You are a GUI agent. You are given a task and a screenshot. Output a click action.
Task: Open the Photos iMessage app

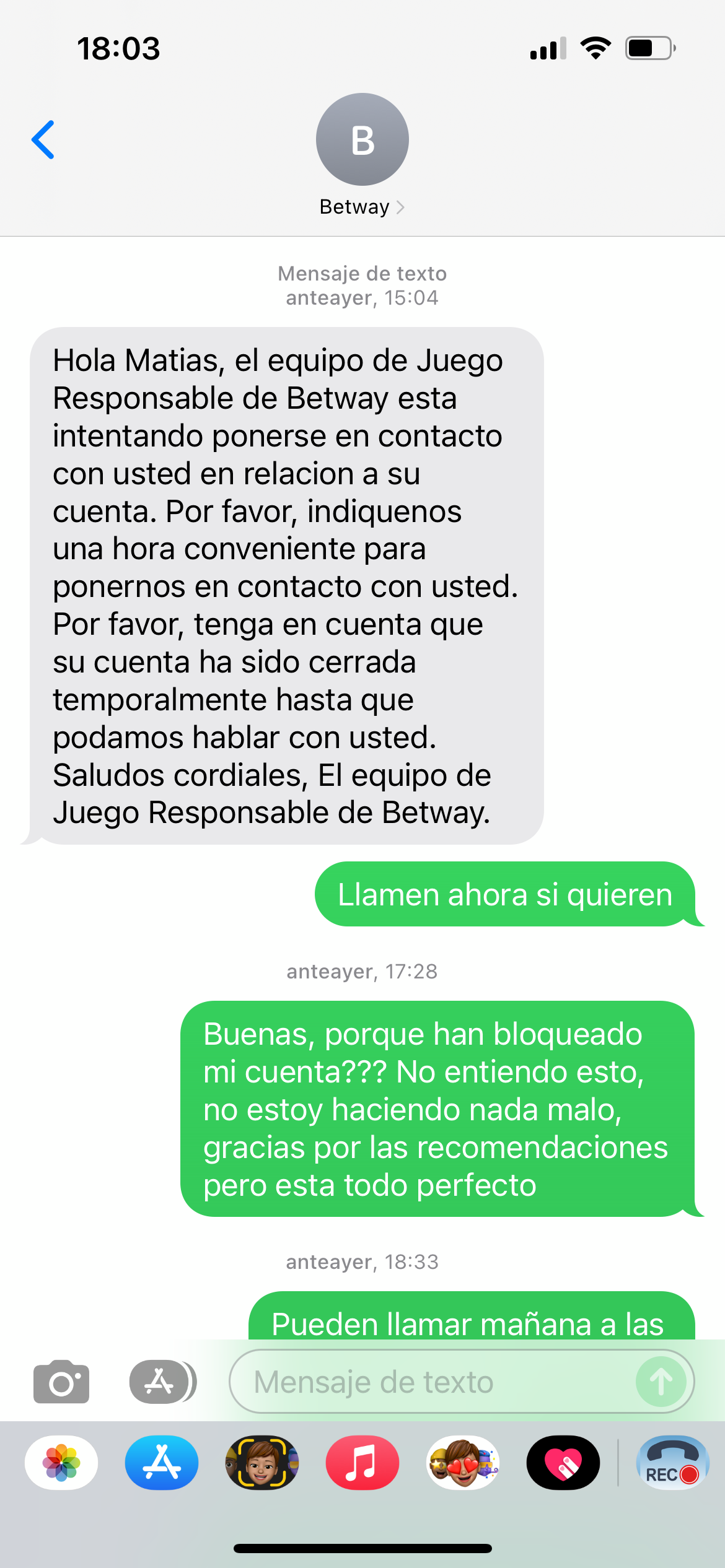coord(61,1462)
